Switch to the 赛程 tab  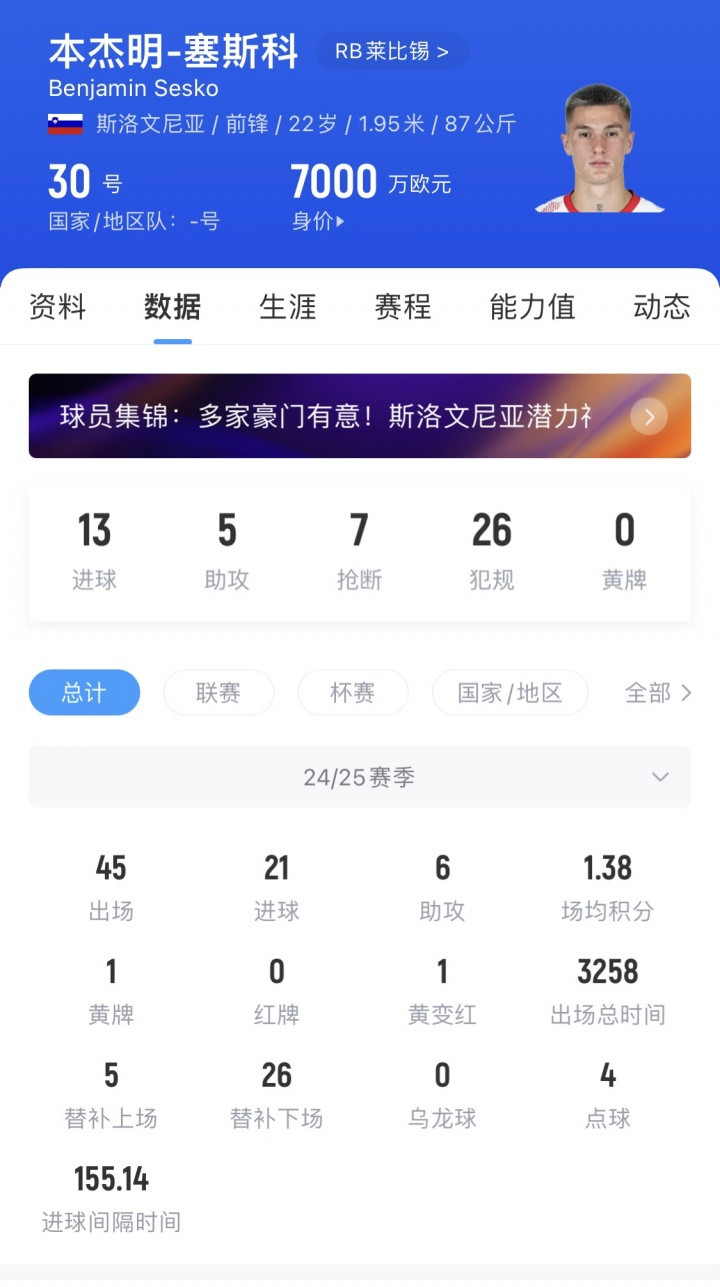(402, 307)
